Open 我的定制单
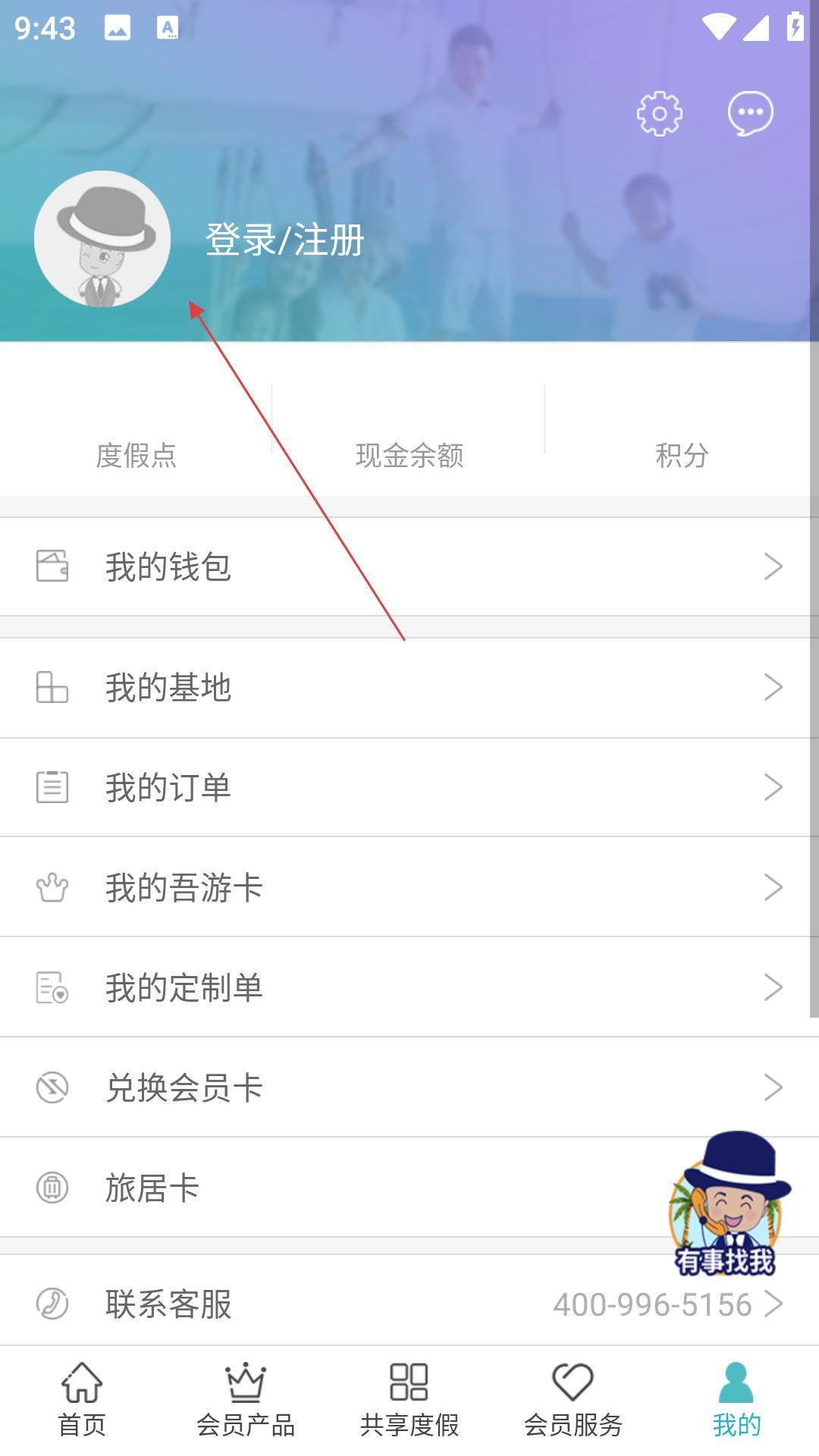The height and width of the screenshot is (1456, 819). [x=409, y=987]
